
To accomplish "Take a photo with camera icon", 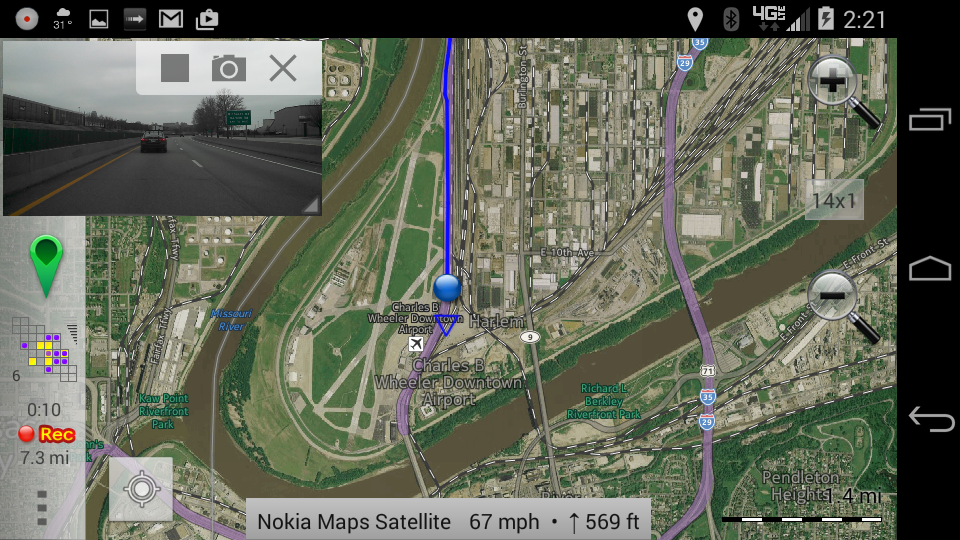I will tap(228, 68).
